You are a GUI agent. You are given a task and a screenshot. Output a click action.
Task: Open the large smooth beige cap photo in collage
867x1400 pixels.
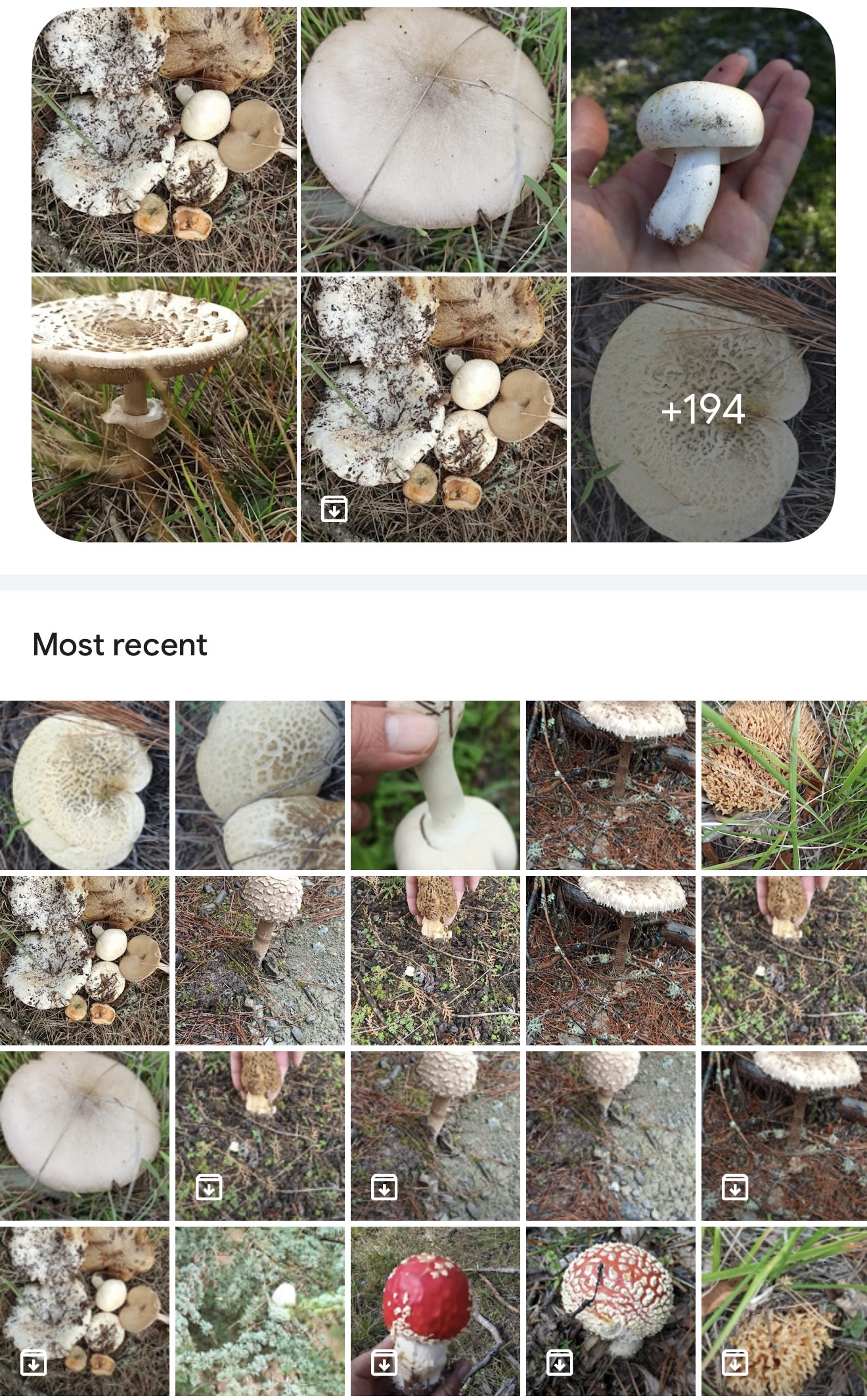click(x=433, y=140)
